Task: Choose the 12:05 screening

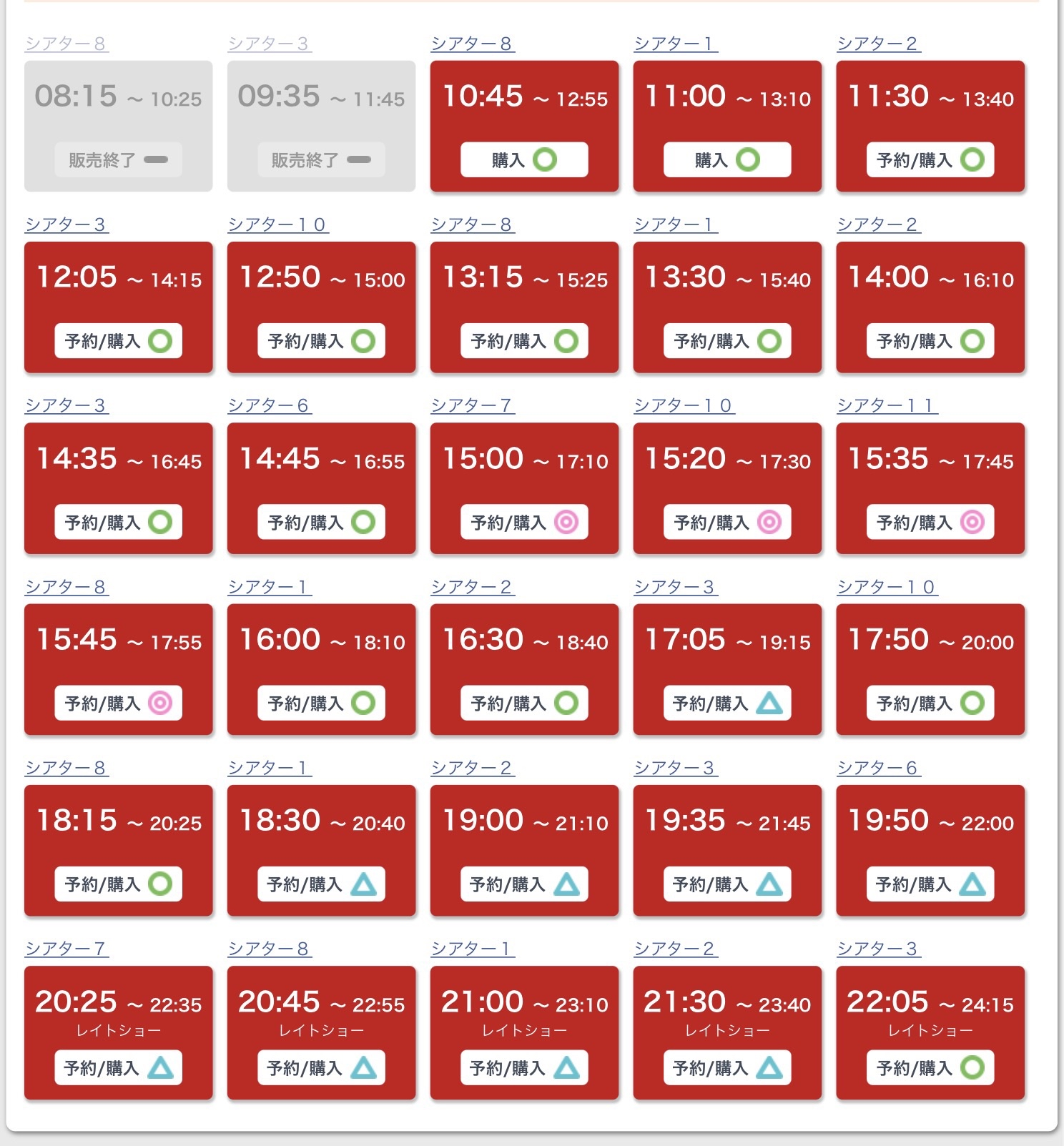Action: pos(118,341)
